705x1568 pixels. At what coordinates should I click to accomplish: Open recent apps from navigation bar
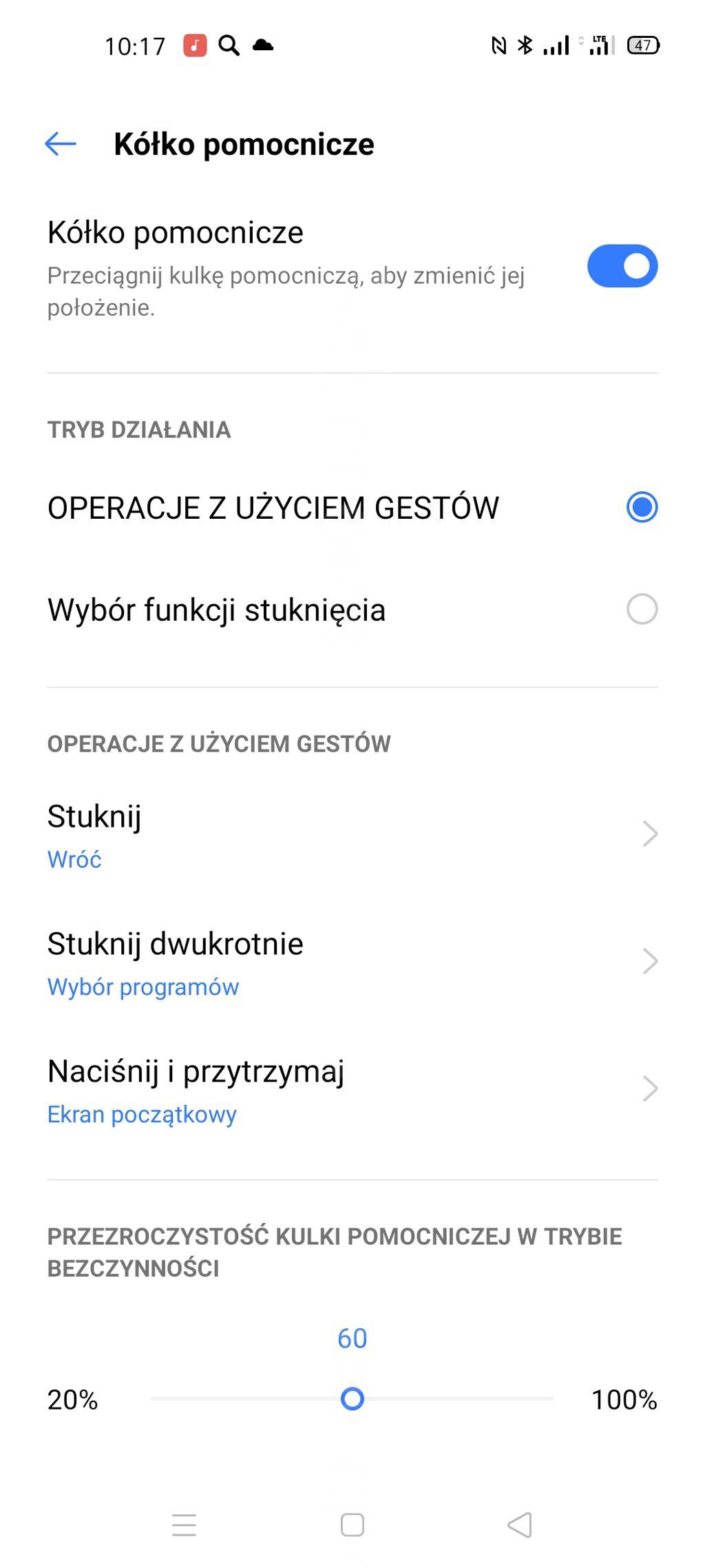[184, 1525]
